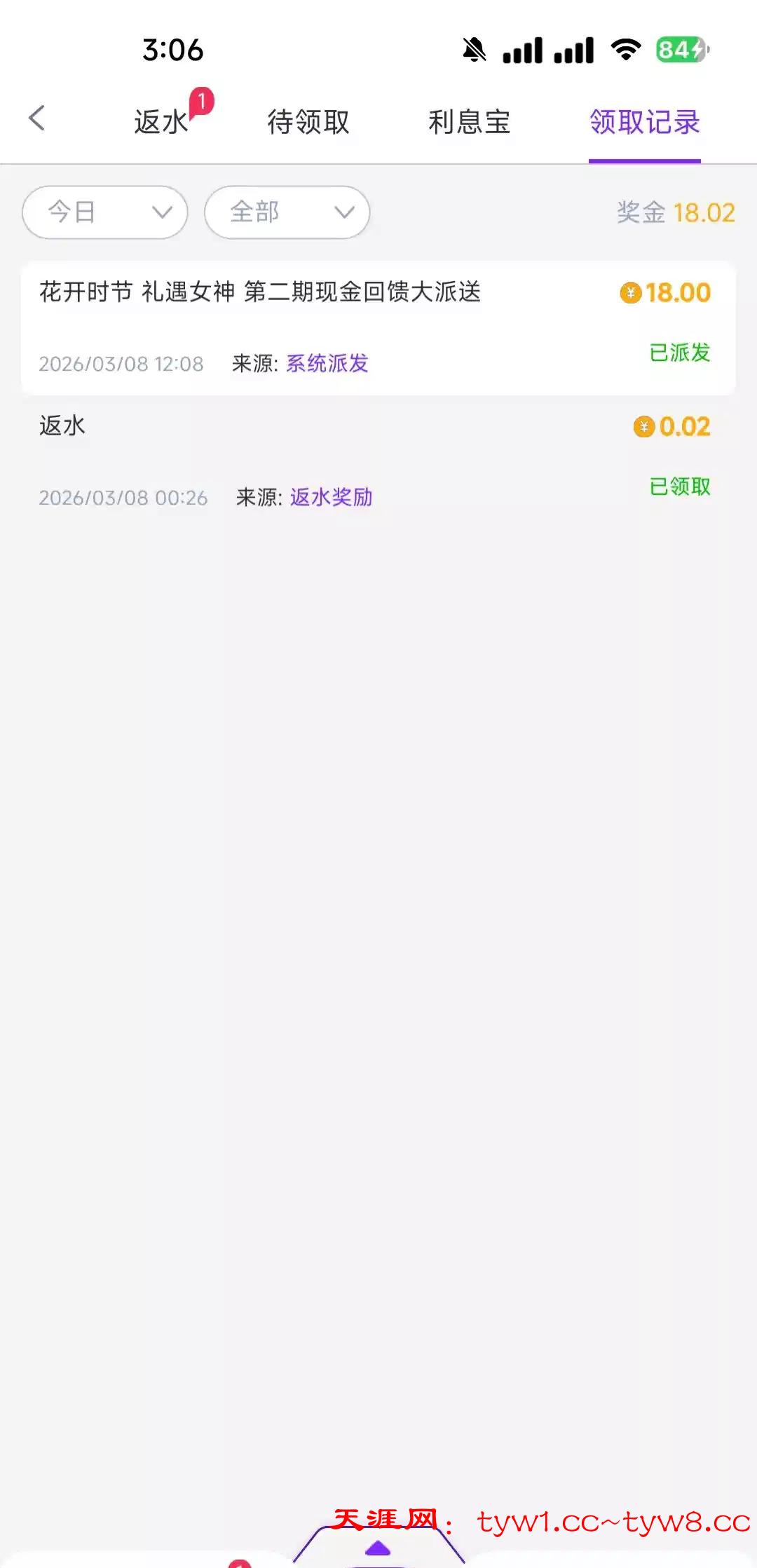Open the 全部 type filter dropdown
Image resolution: width=757 pixels, height=1568 pixels.
[287, 212]
